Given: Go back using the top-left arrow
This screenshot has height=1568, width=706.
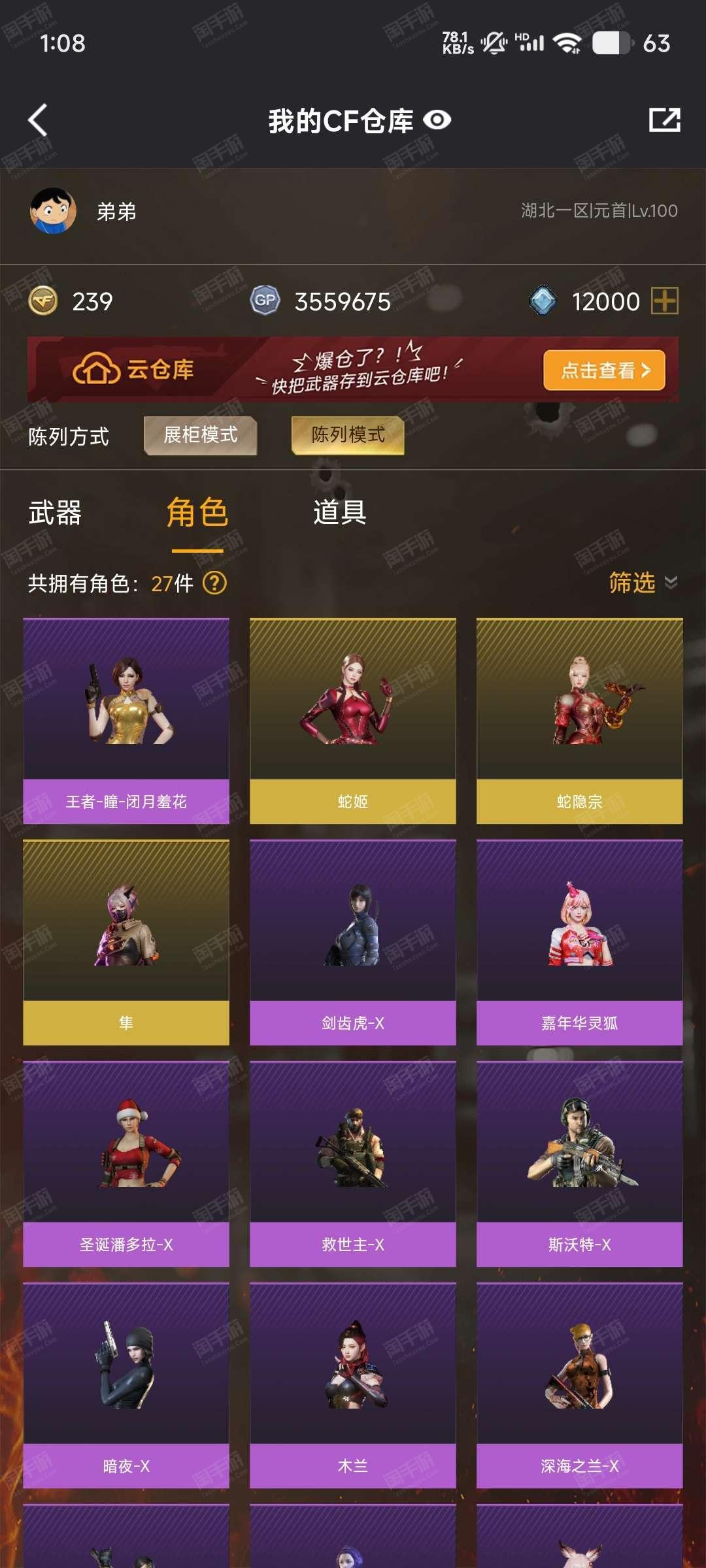Looking at the screenshot, I should (x=38, y=120).
